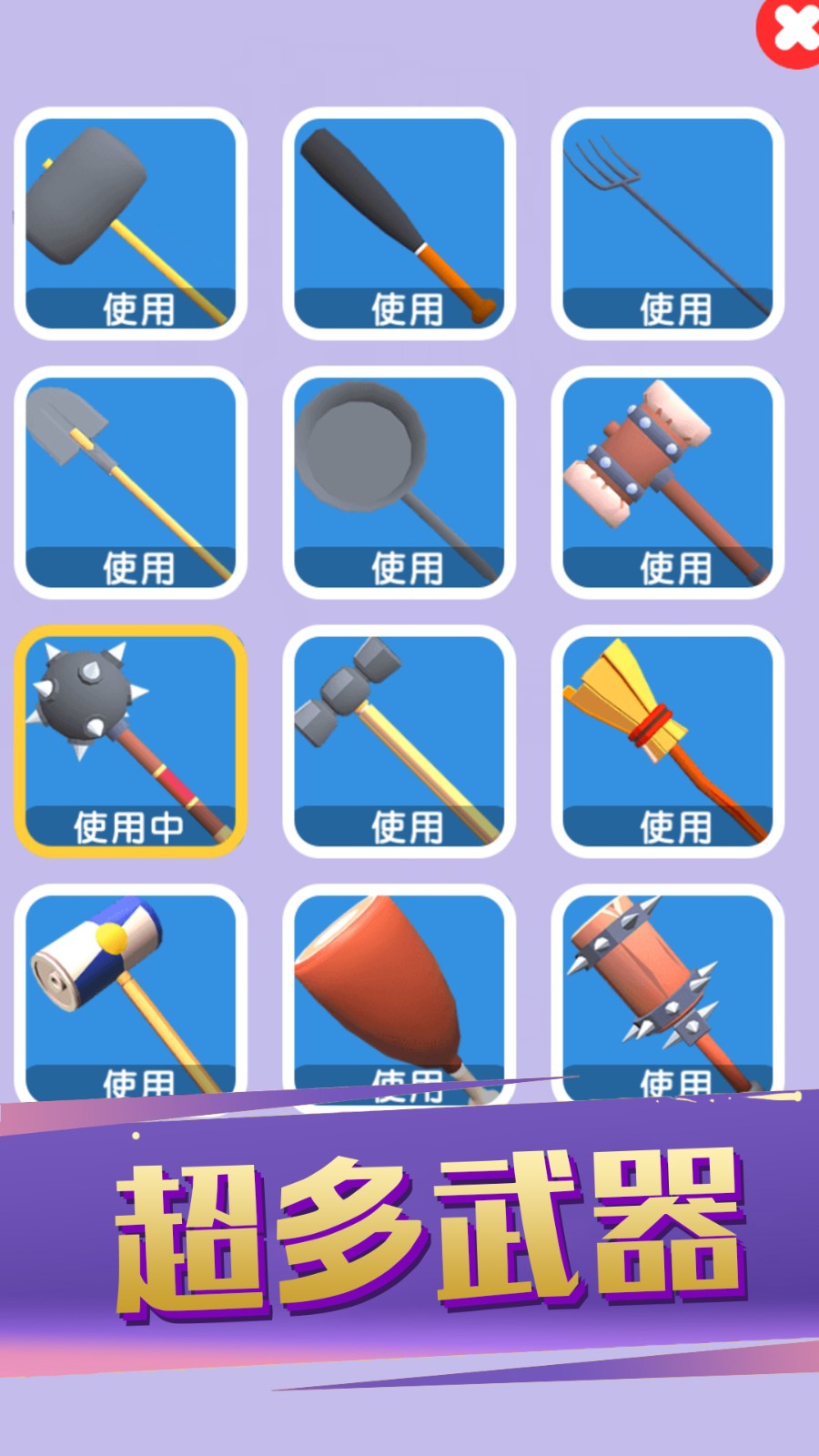
Task: Tap 使用 under the pitchfork
Action: (x=678, y=309)
